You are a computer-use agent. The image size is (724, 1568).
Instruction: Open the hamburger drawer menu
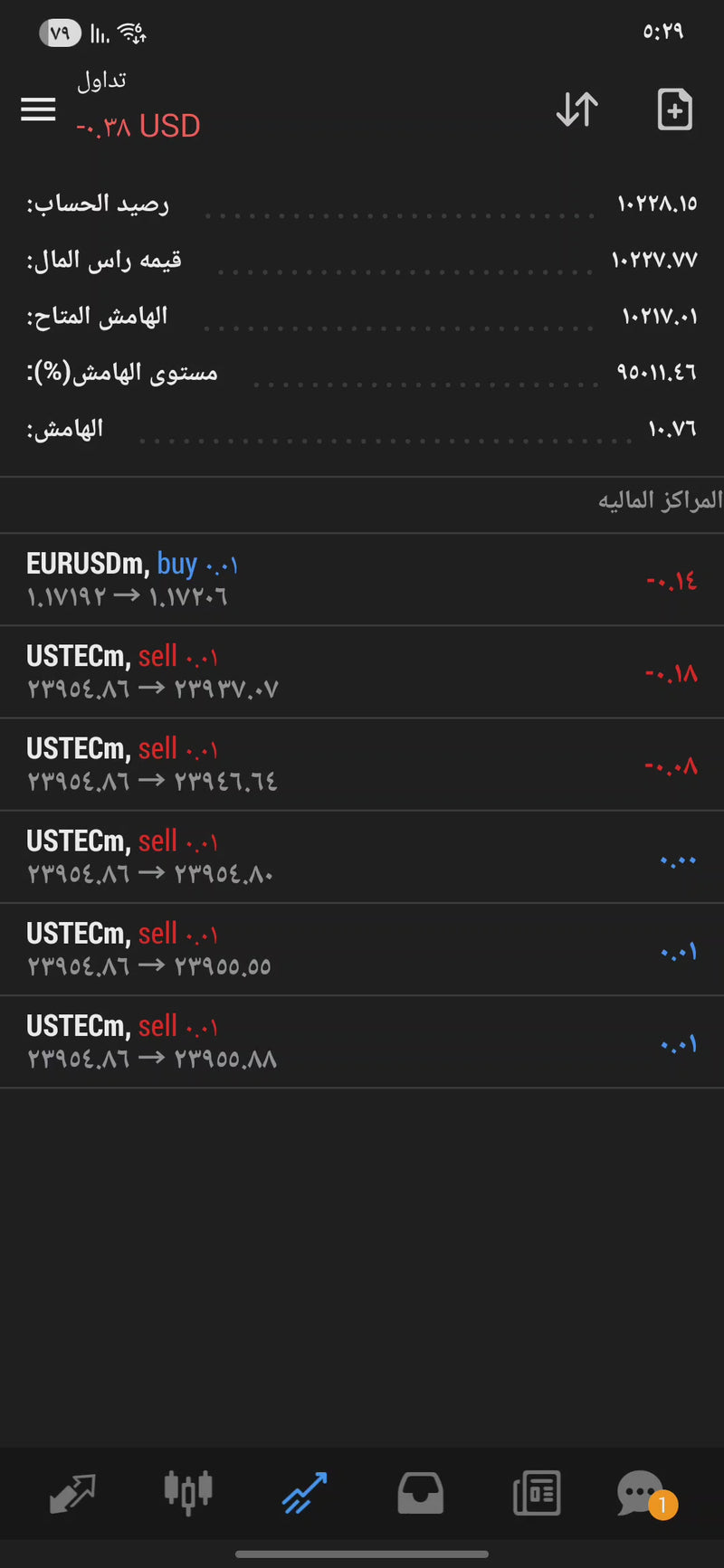click(38, 110)
